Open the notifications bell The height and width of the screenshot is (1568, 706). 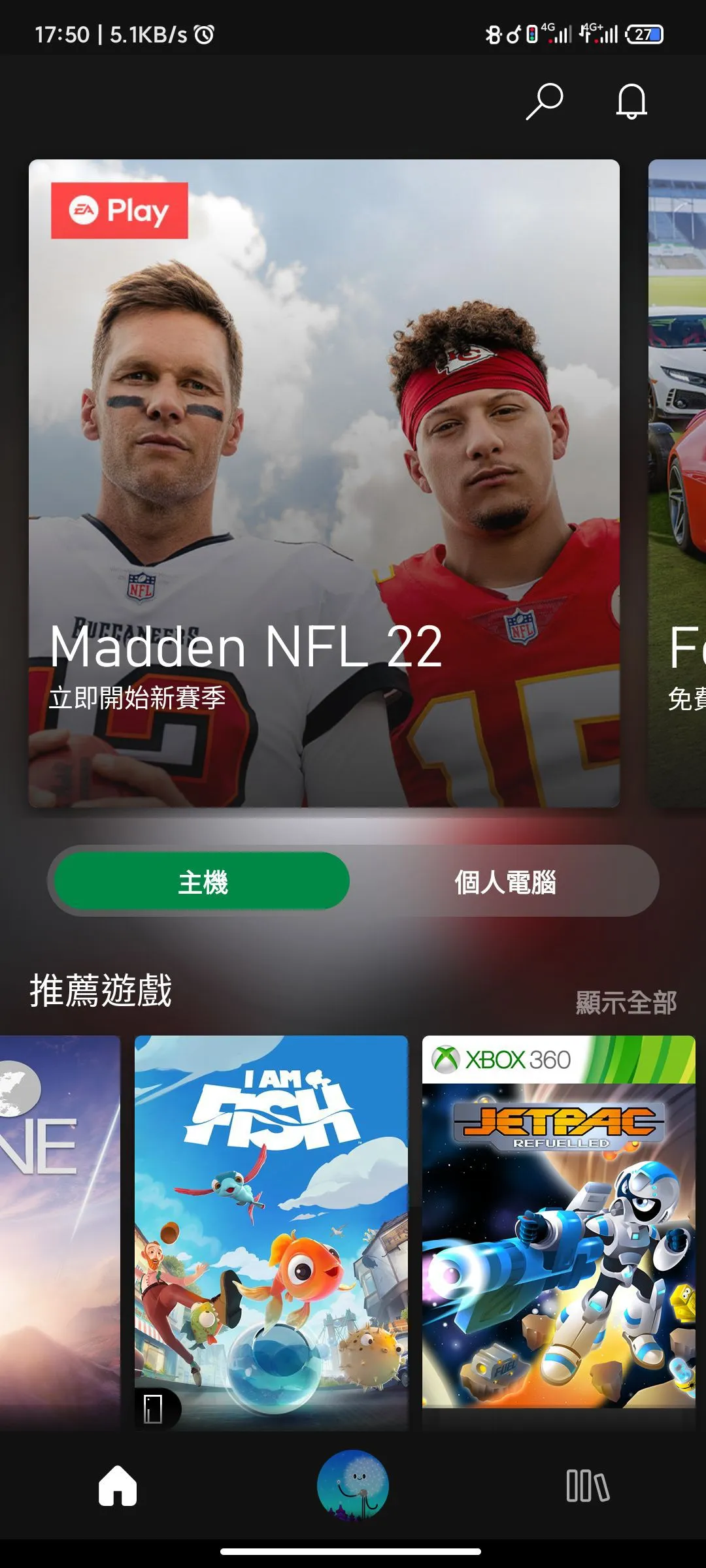tap(631, 101)
